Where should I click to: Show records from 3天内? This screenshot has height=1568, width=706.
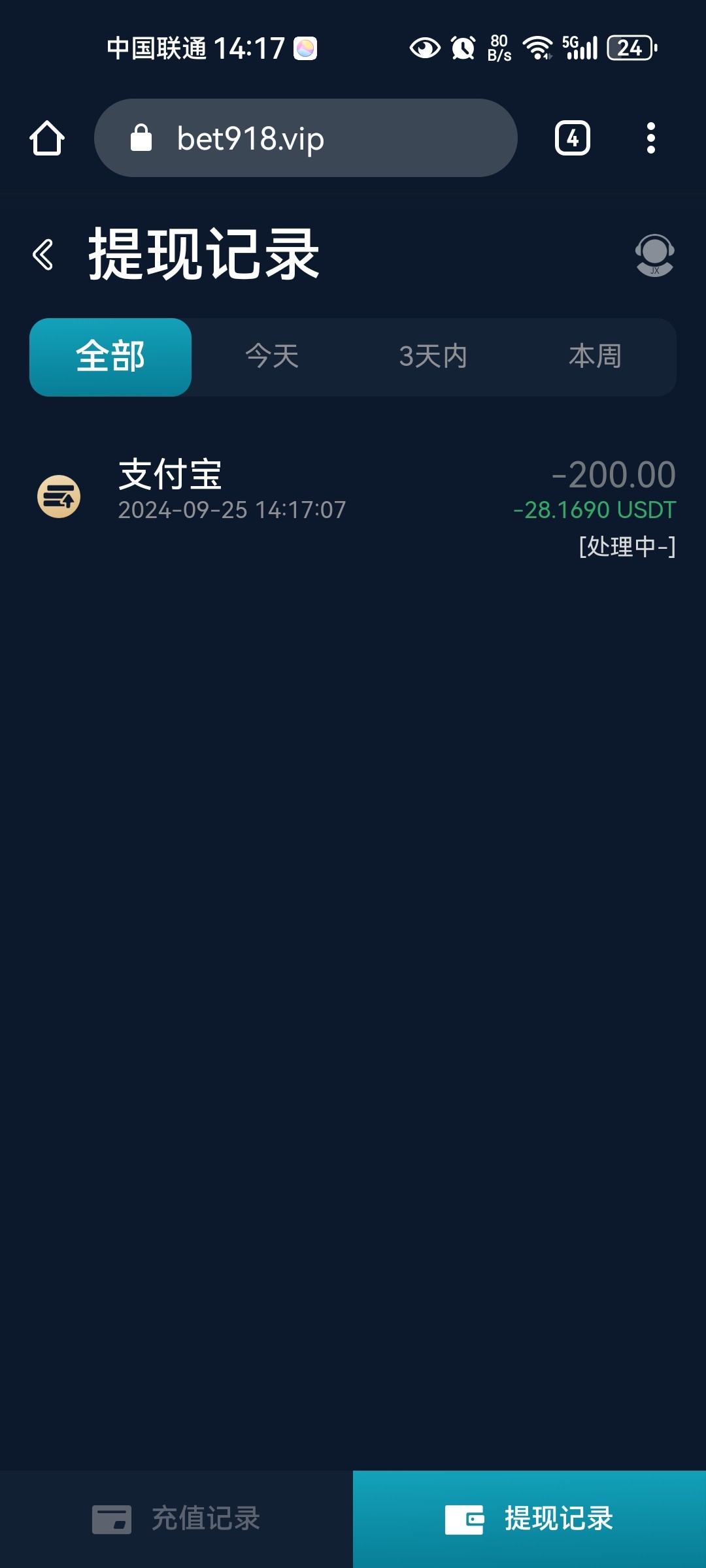[433, 357]
